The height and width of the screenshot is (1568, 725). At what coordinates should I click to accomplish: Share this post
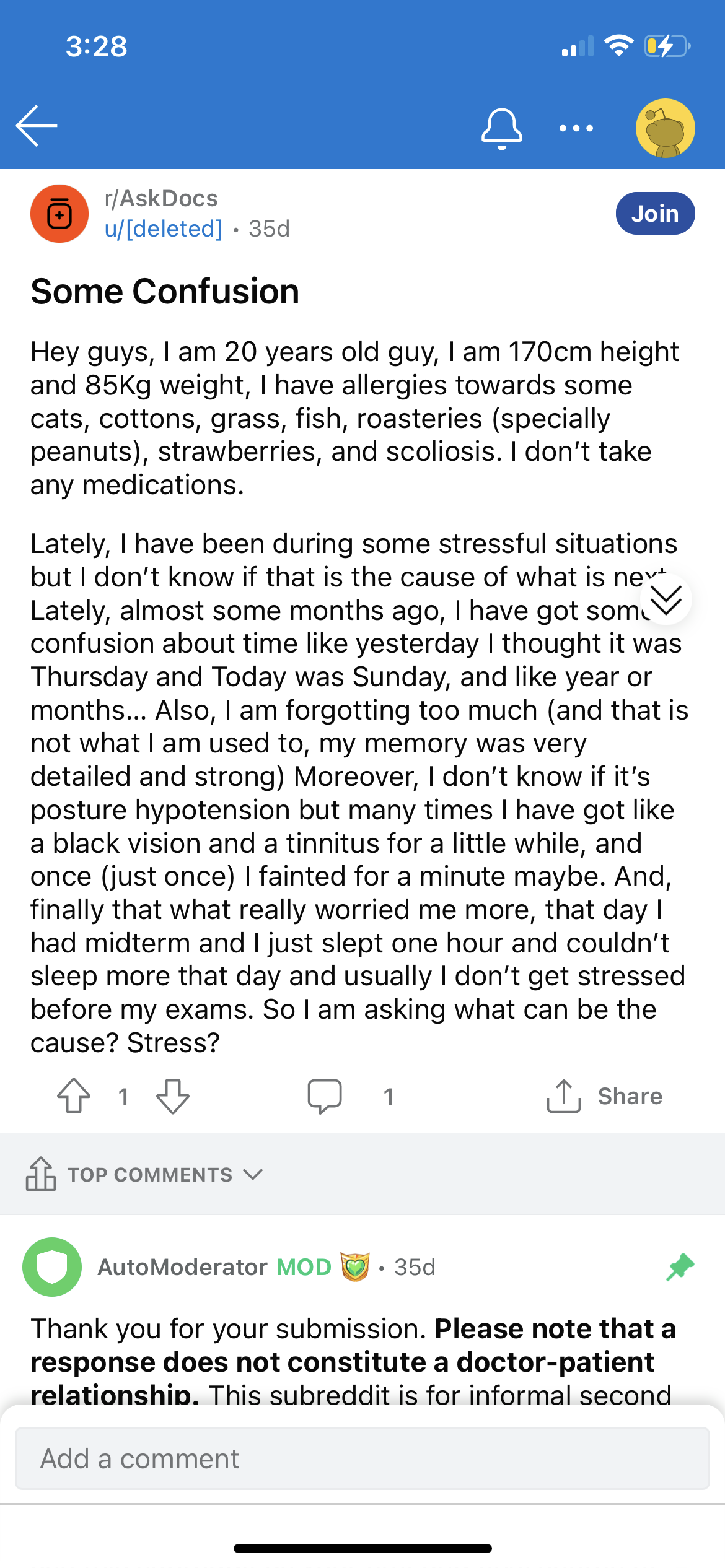pyautogui.click(x=604, y=1096)
